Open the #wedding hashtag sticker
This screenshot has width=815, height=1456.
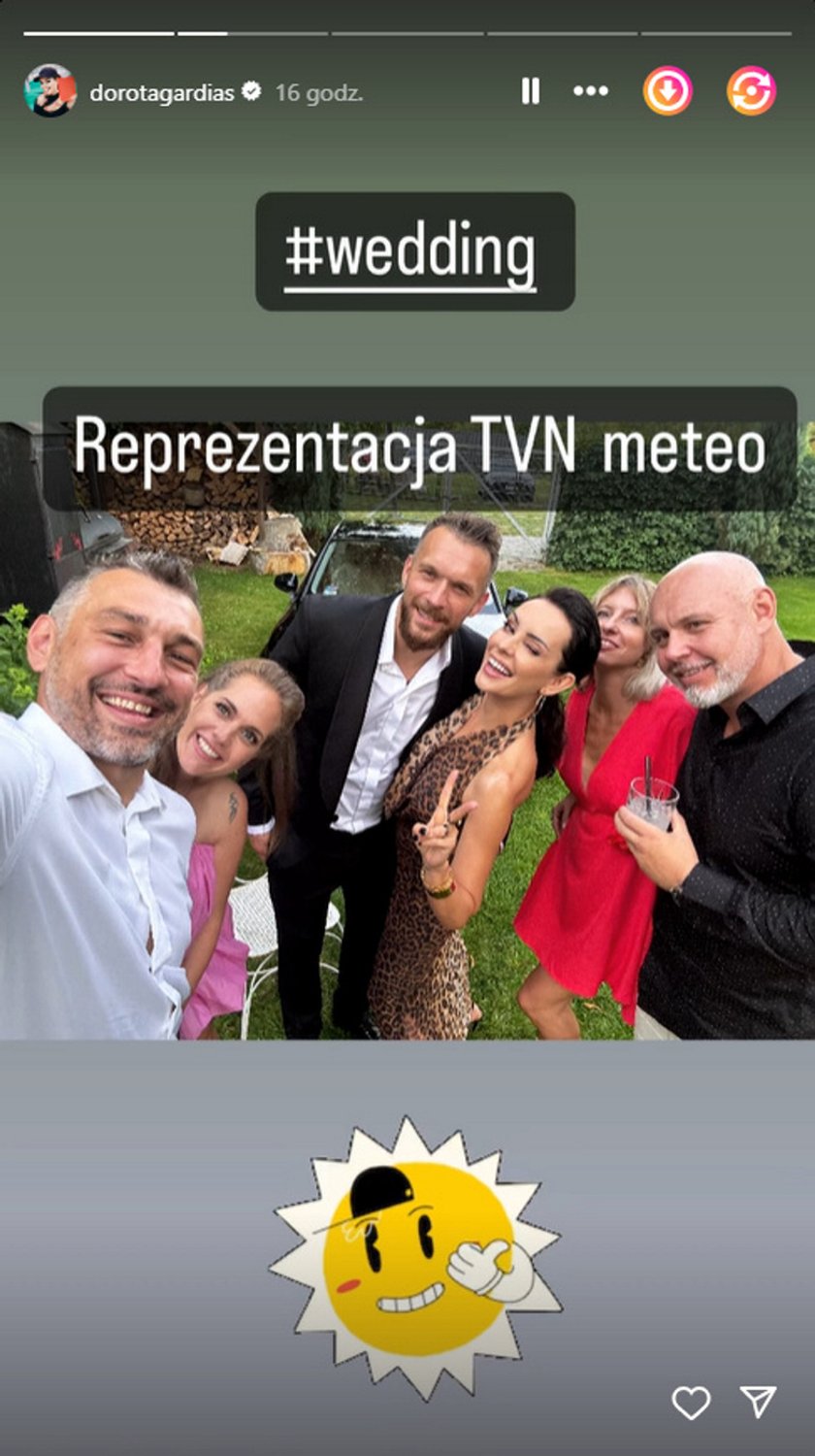(x=414, y=251)
